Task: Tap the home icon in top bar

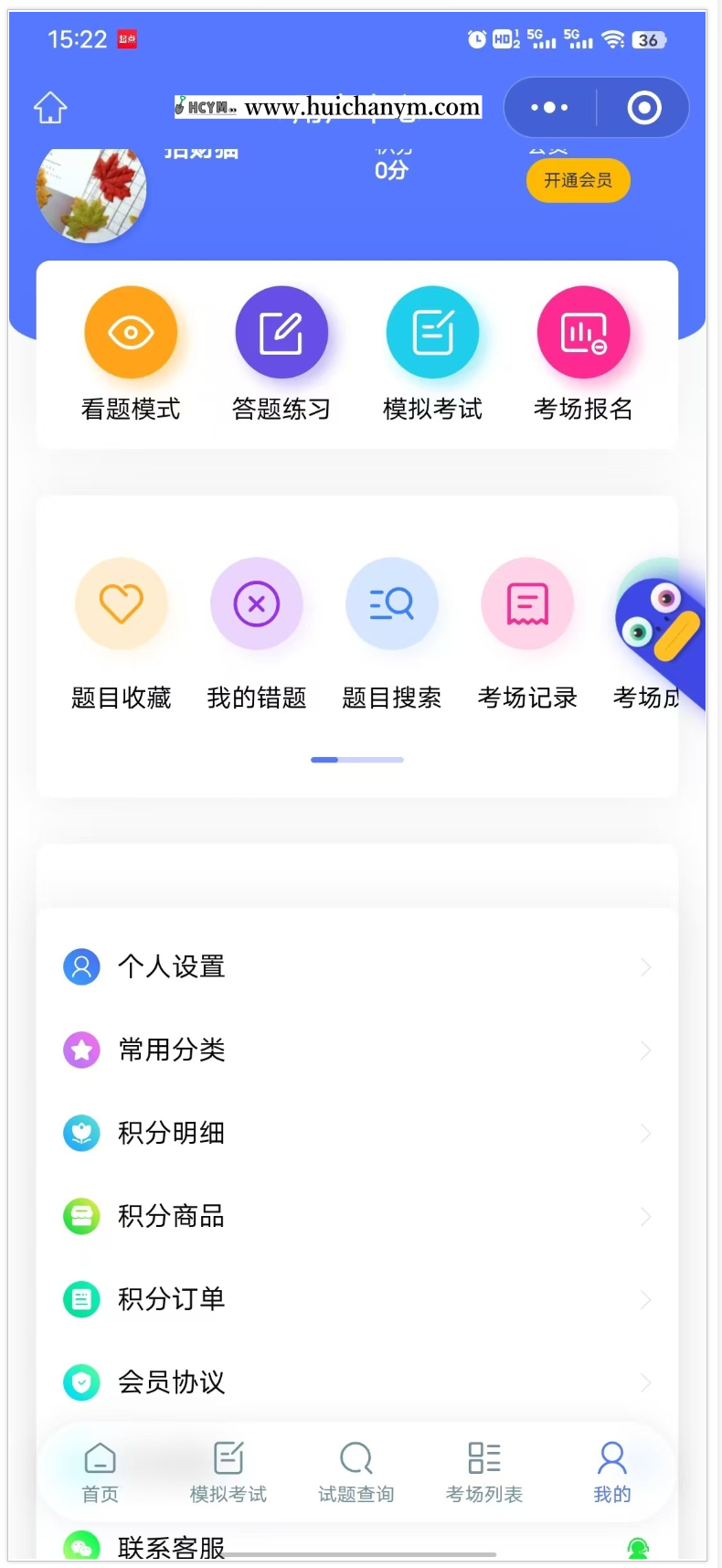Action: [x=49, y=107]
